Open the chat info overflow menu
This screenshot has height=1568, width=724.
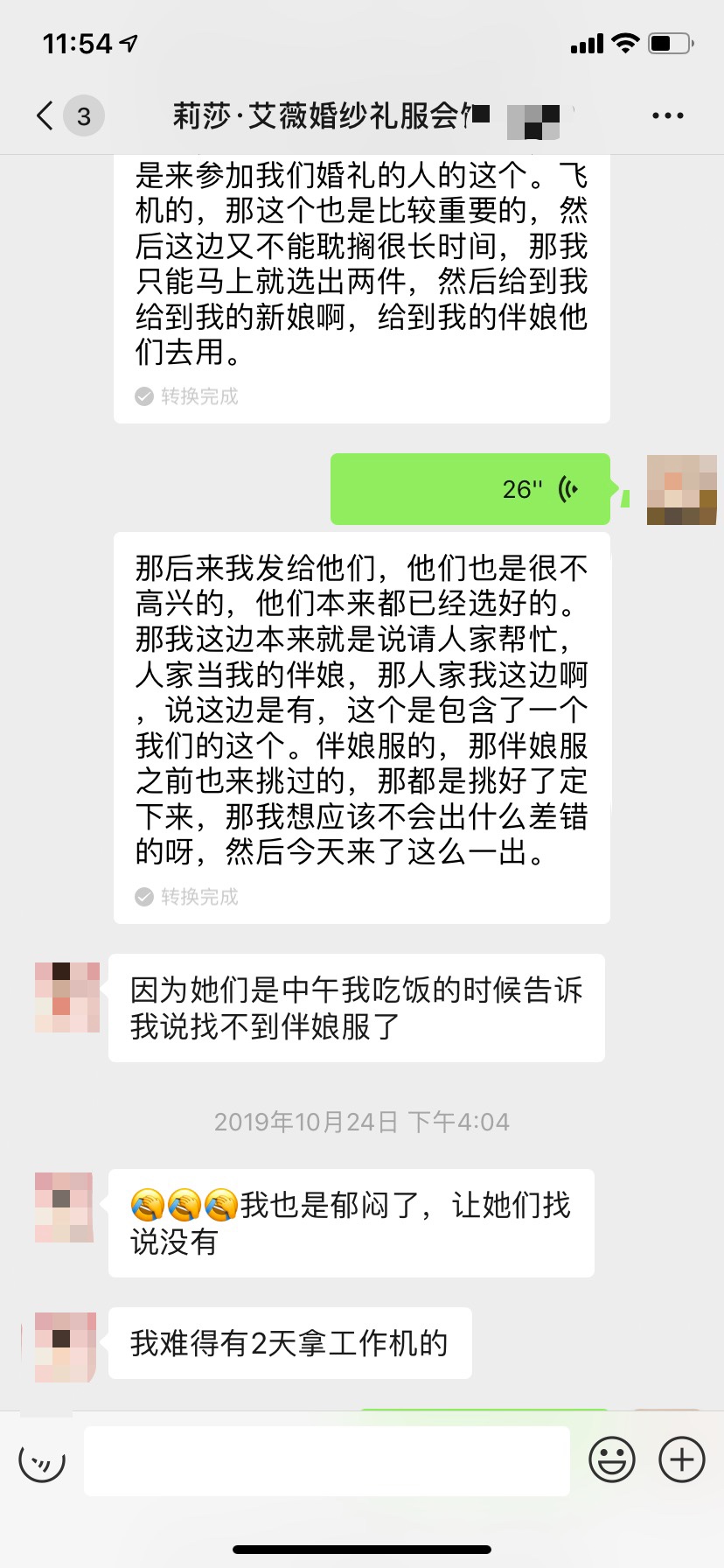point(667,115)
